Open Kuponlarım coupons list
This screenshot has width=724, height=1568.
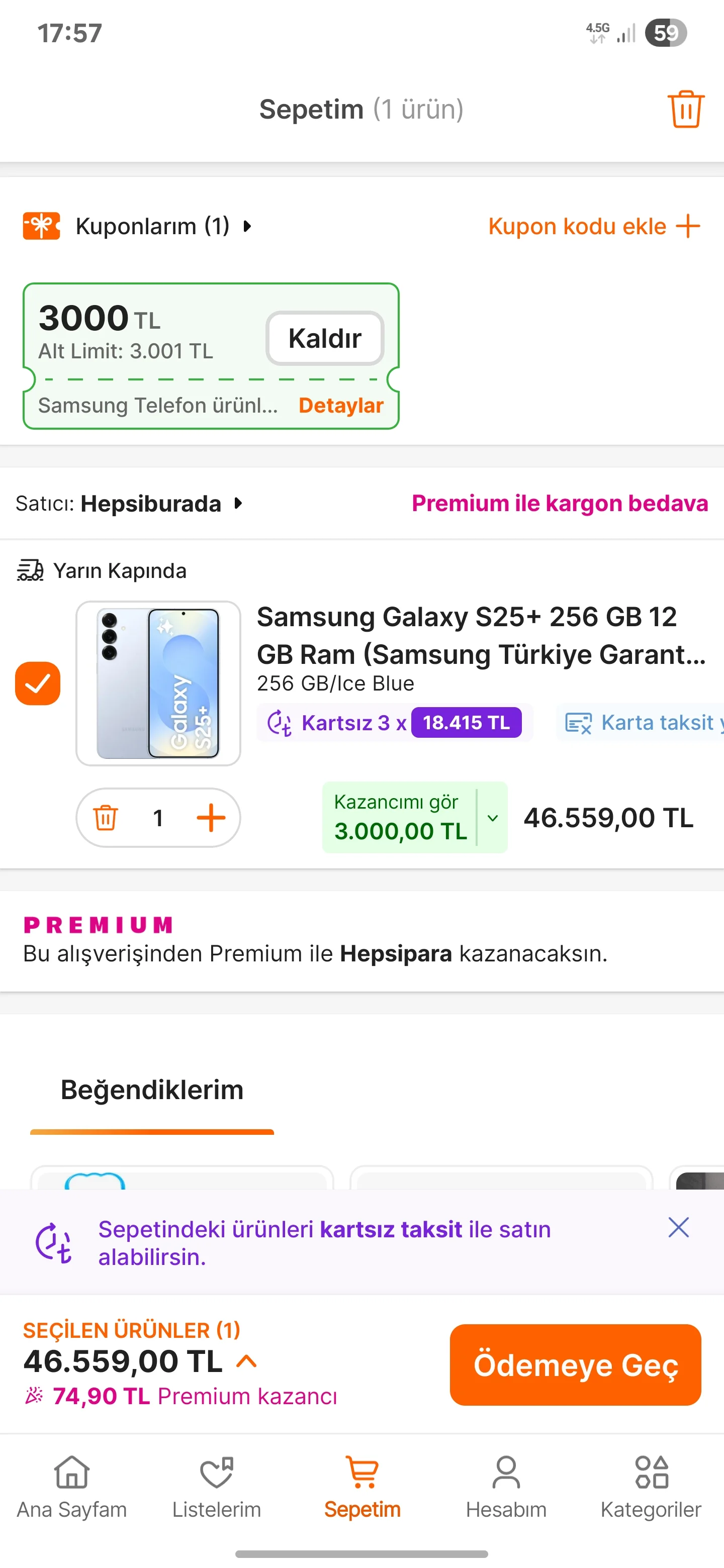pyautogui.click(x=152, y=227)
